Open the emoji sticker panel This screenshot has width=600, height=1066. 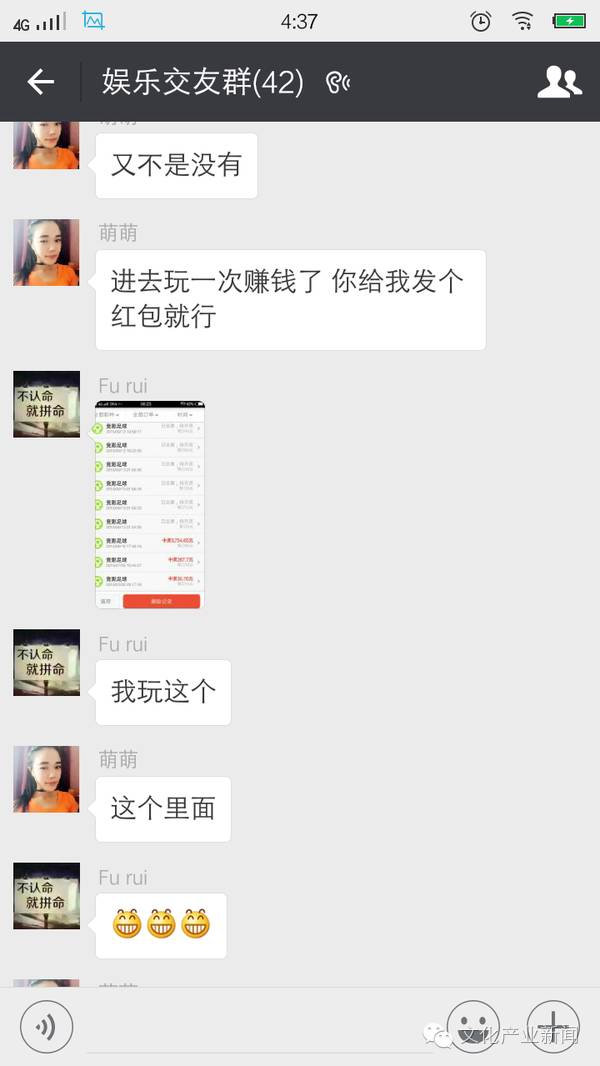(472, 1027)
